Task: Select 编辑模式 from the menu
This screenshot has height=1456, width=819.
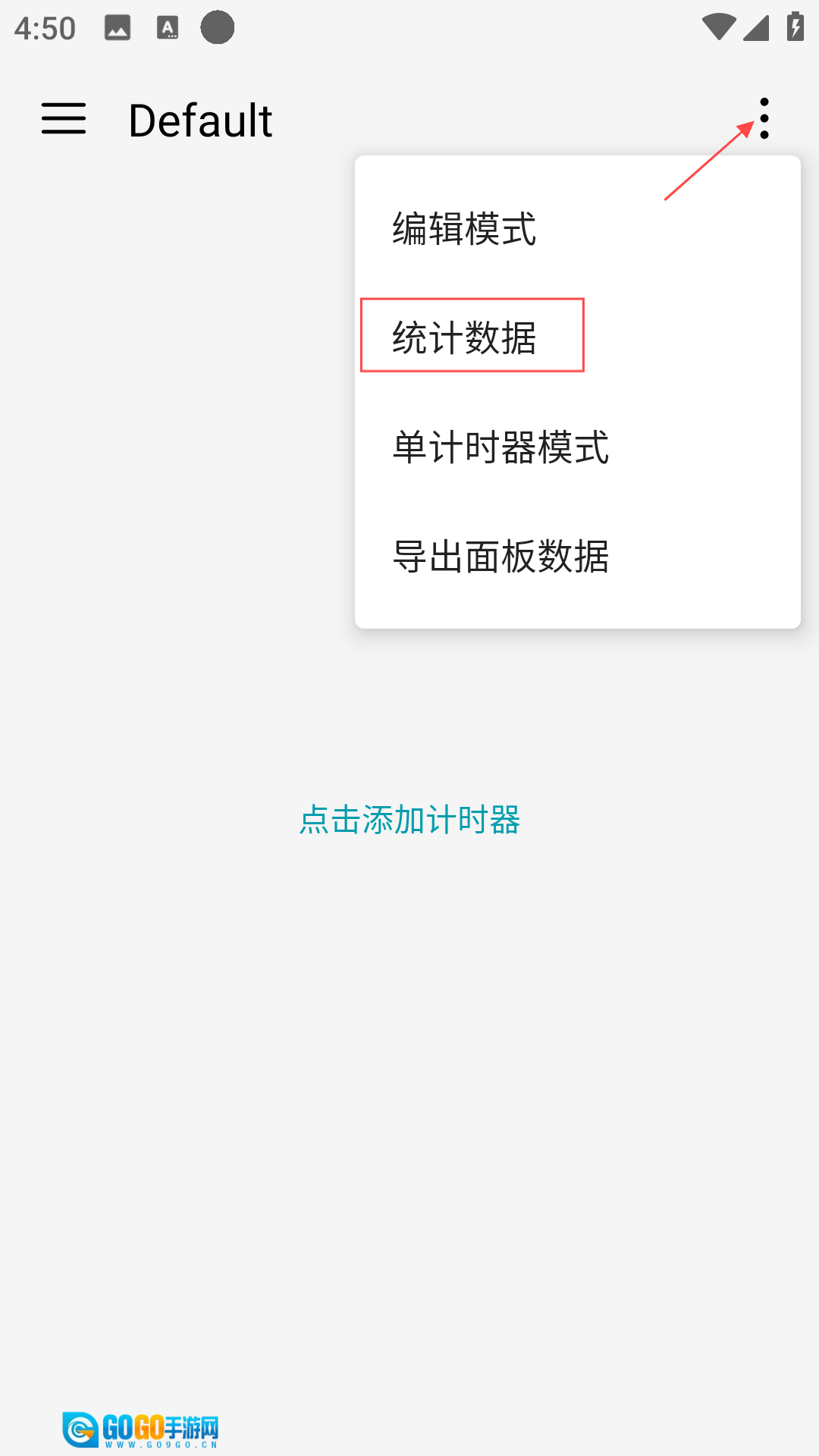Action: 464,228
